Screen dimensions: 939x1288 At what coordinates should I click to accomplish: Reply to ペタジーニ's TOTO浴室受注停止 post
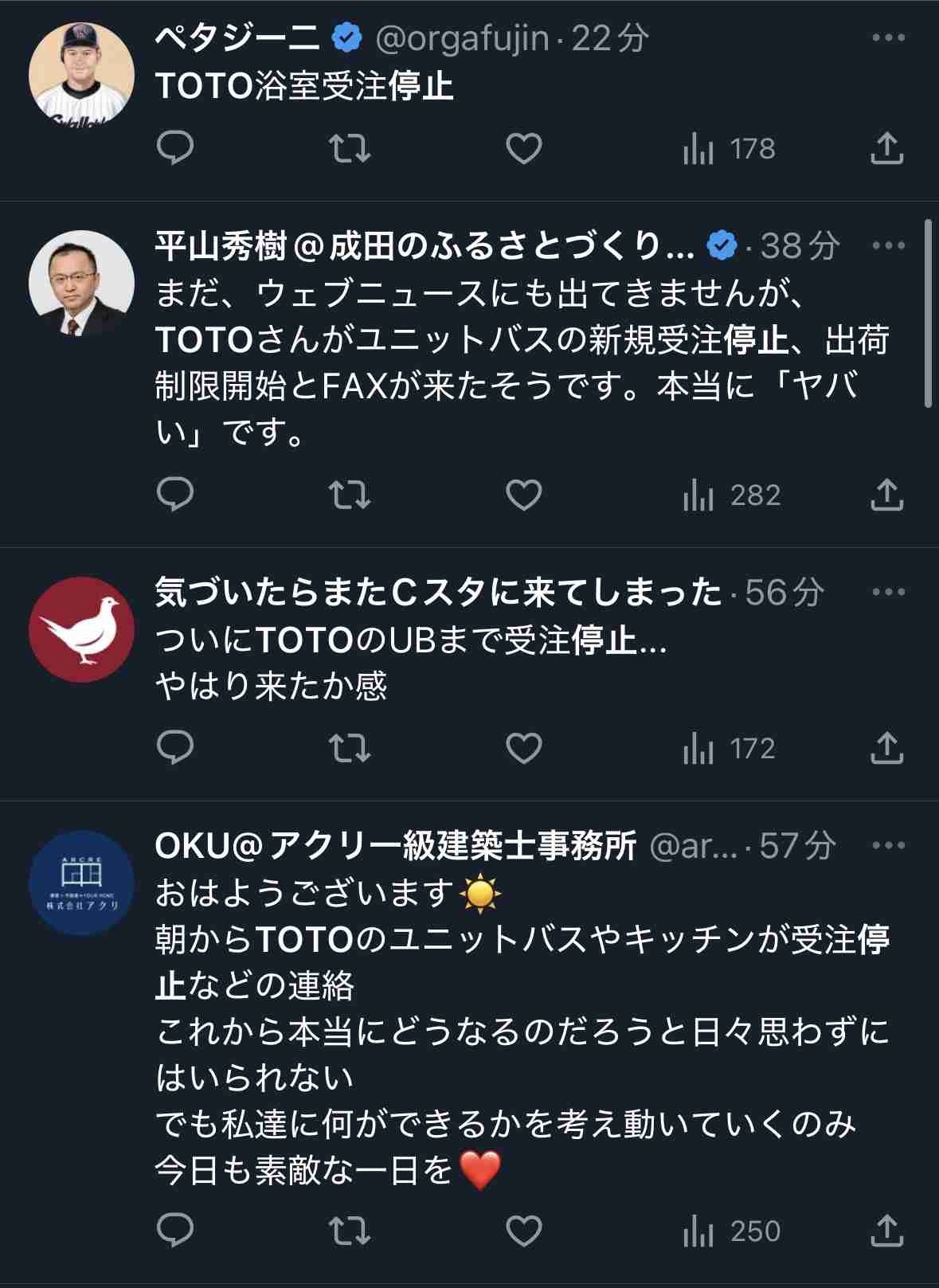point(175,149)
